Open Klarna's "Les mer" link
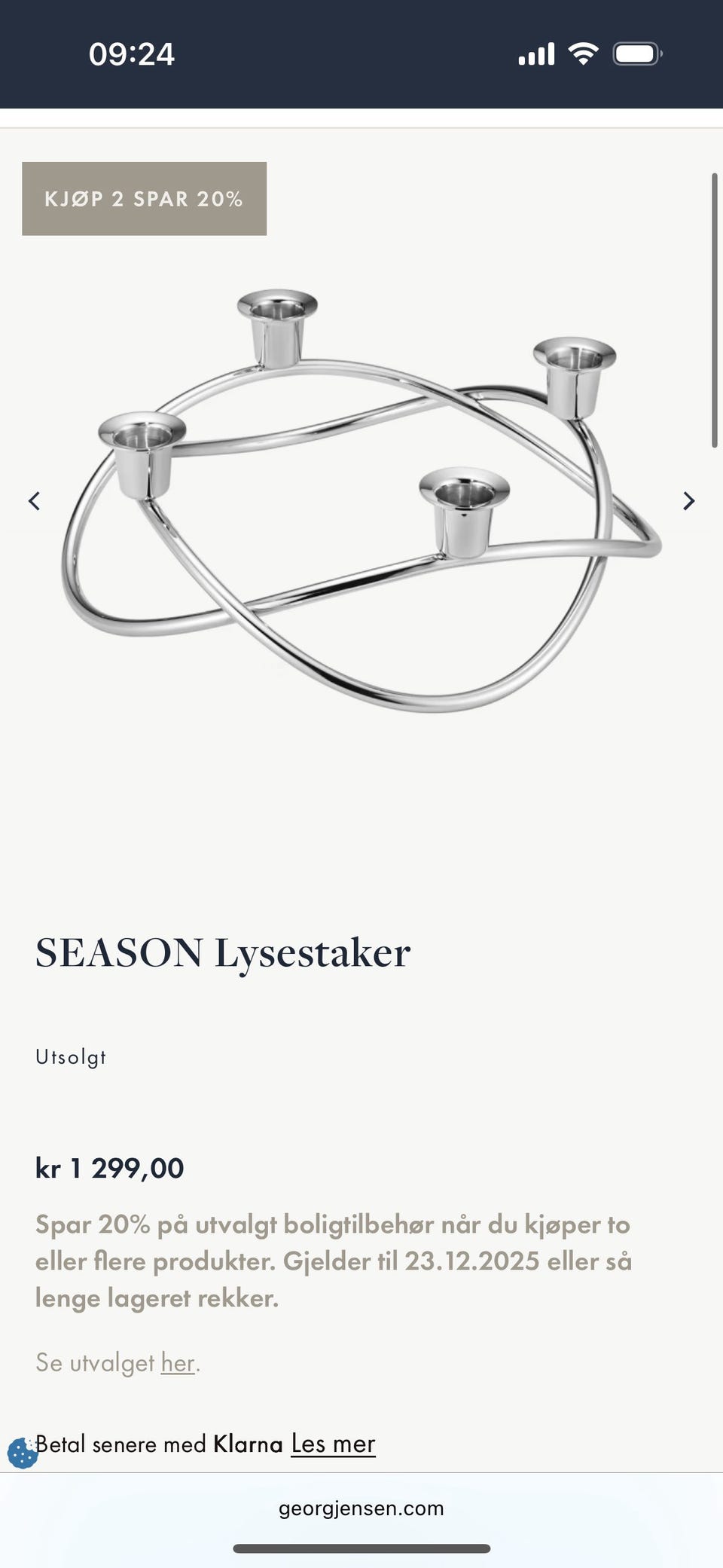The height and width of the screenshot is (1568, 723). point(333,1444)
